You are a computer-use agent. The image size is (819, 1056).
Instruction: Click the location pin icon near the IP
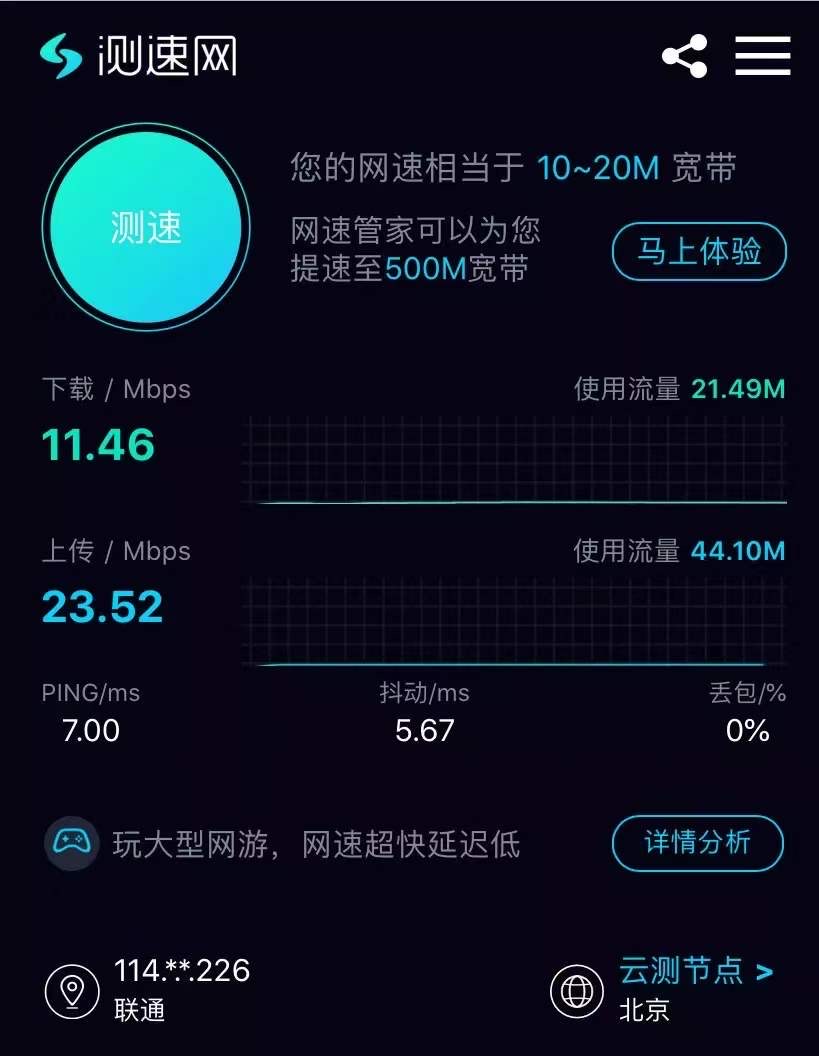click(70, 990)
